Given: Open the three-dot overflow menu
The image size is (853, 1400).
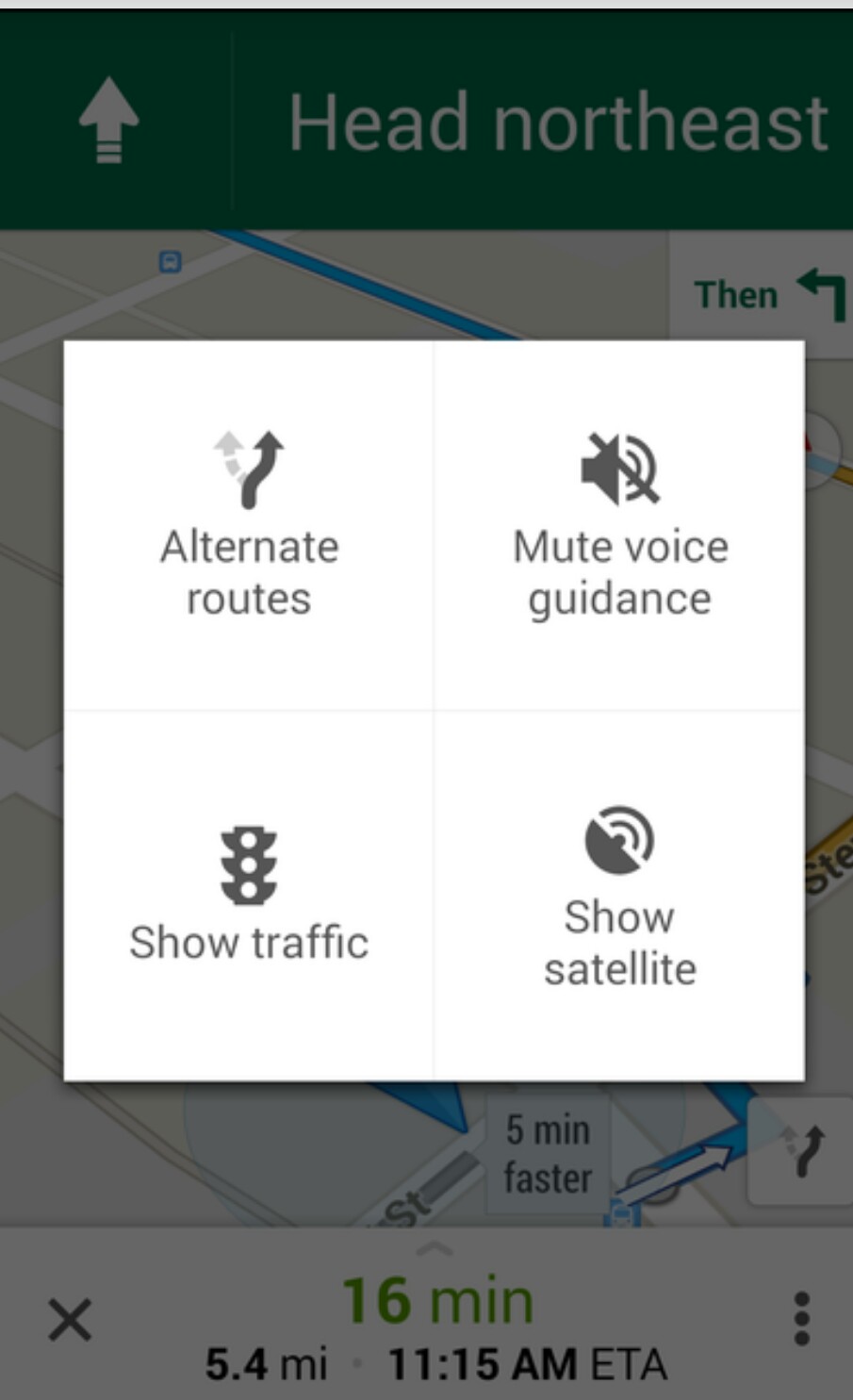Looking at the screenshot, I should [x=801, y=1319].
